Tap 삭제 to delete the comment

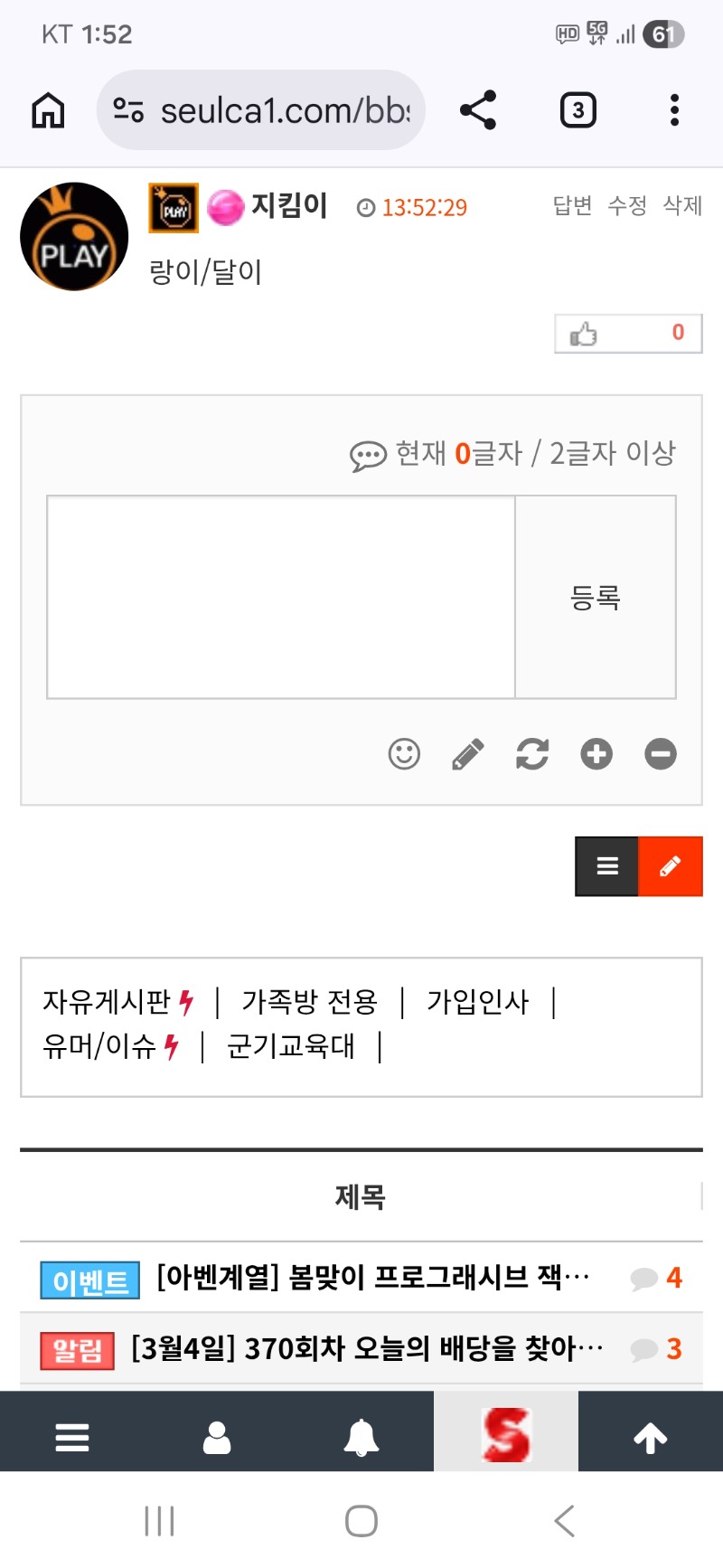(682, 206)
